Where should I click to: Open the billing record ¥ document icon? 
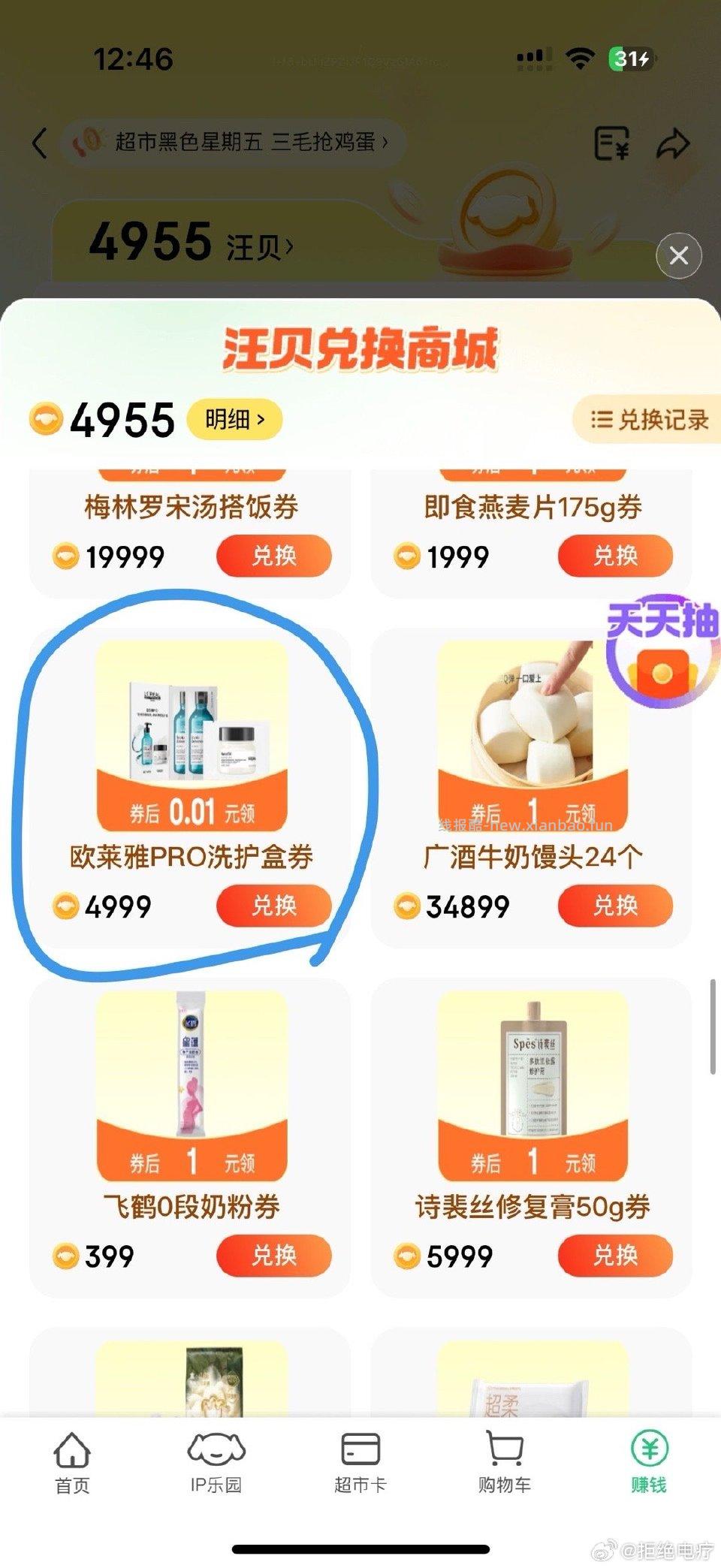(x=610, y=143)
